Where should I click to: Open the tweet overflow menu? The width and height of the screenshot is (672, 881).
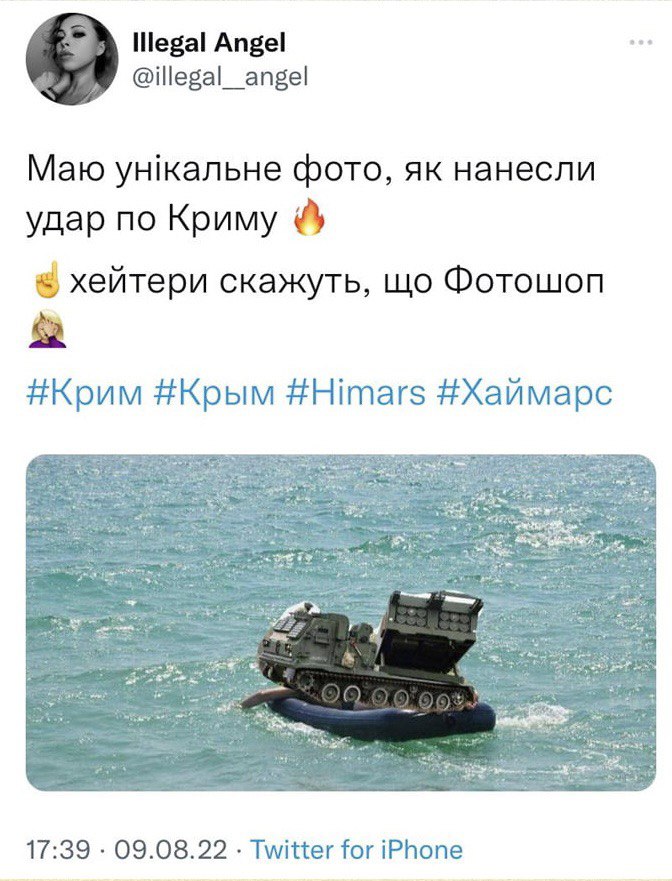point(640,43)
